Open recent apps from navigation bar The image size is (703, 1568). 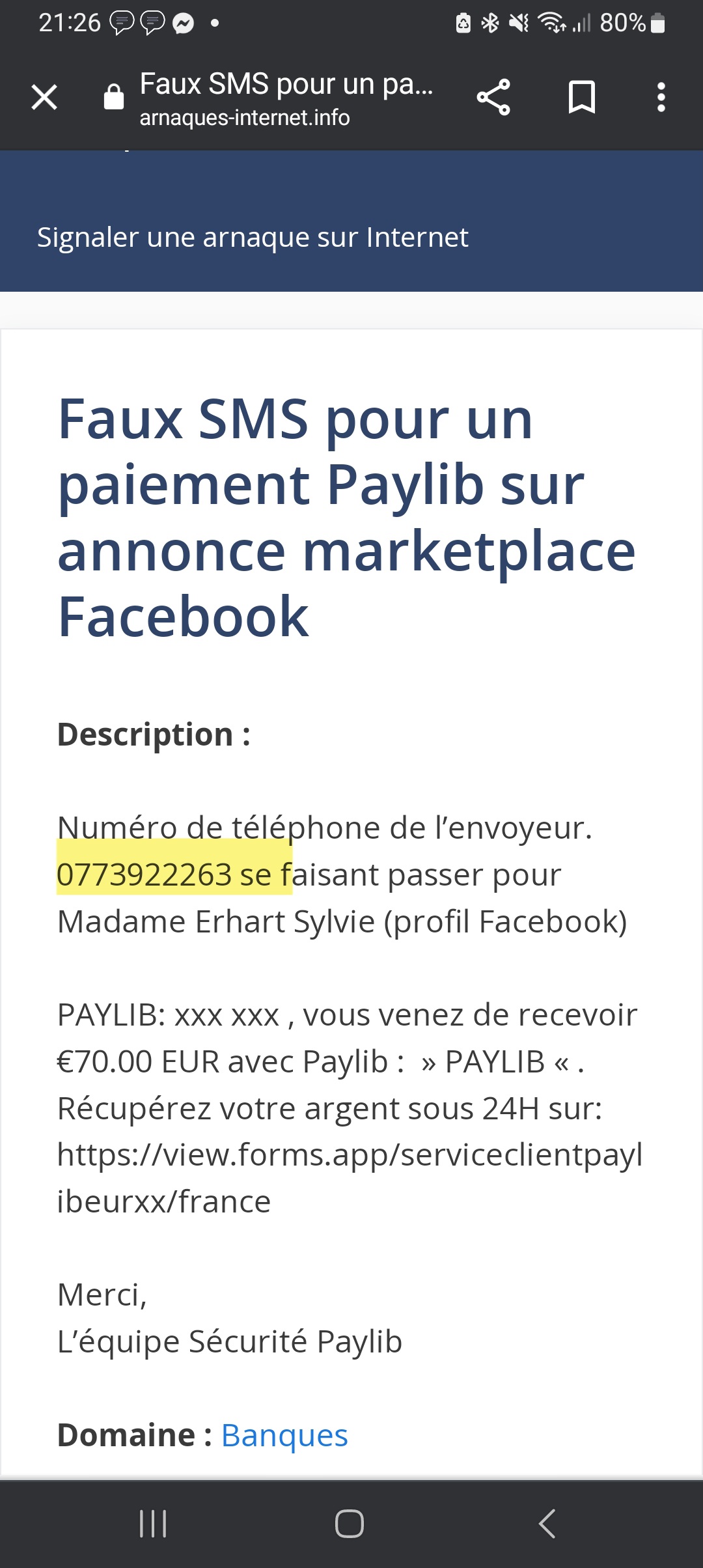(154, 1524)
